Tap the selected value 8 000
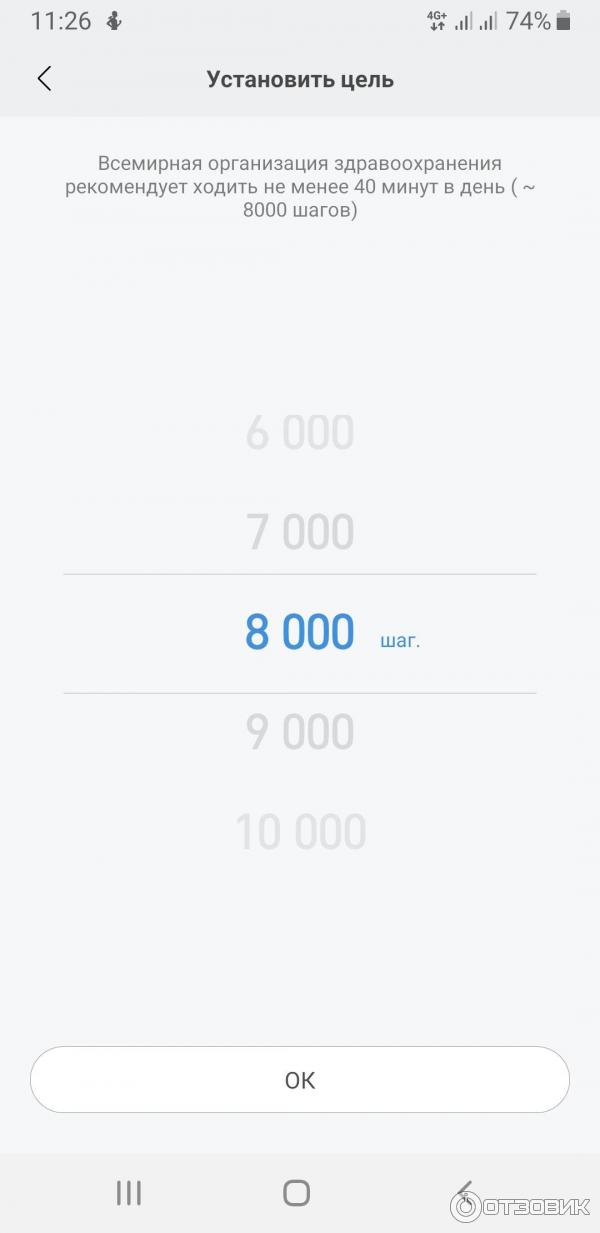 click(300, 632)
